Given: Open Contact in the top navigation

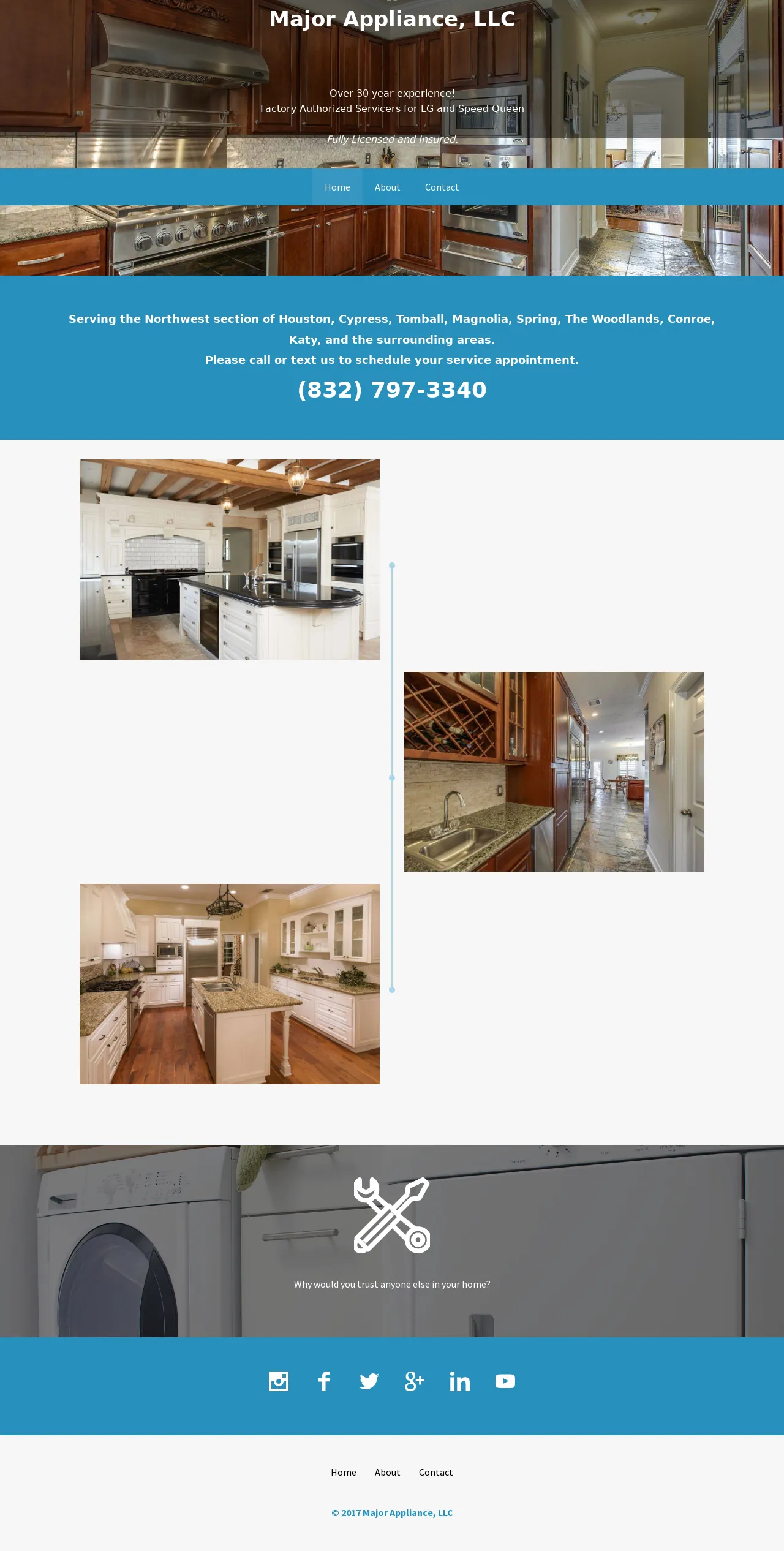Looking at the screenshot, I should 442,187.
